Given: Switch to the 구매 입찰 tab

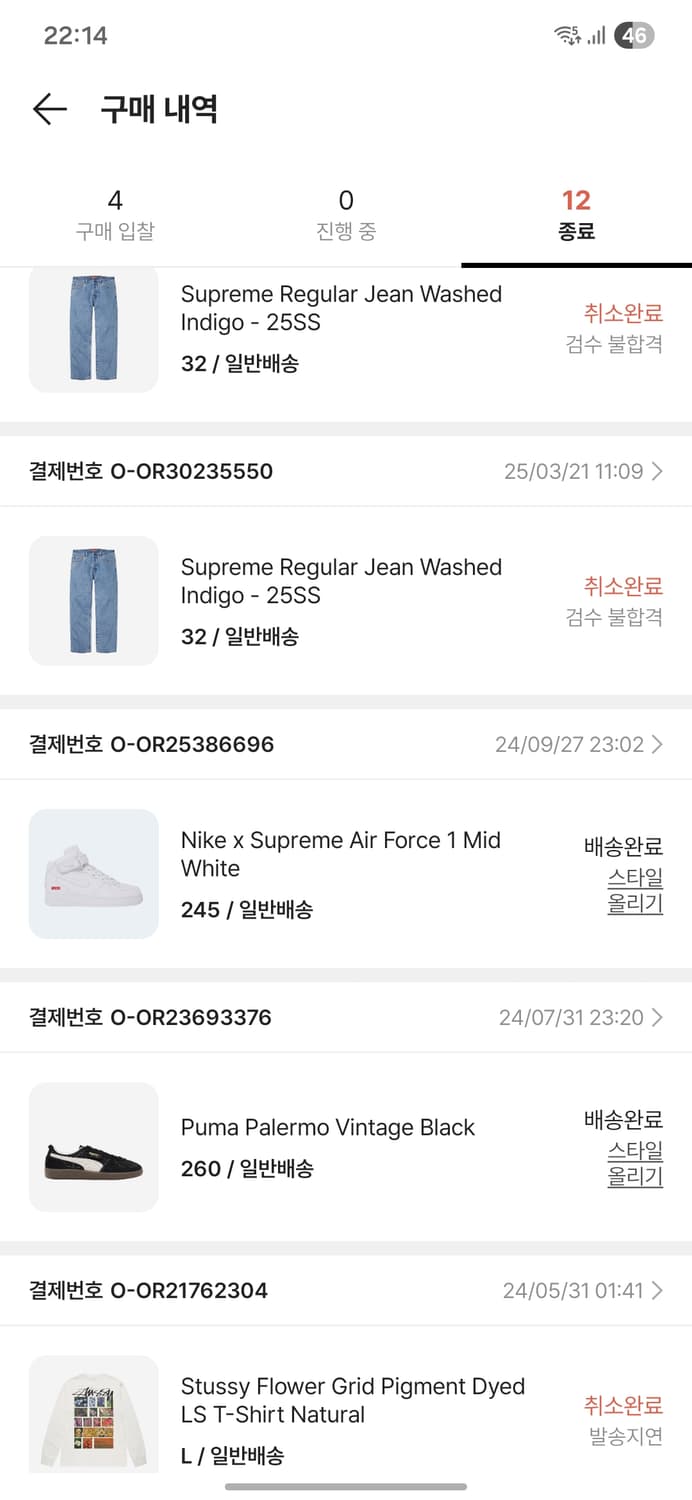Looking at the screenshot, I should tap(115, 215).
